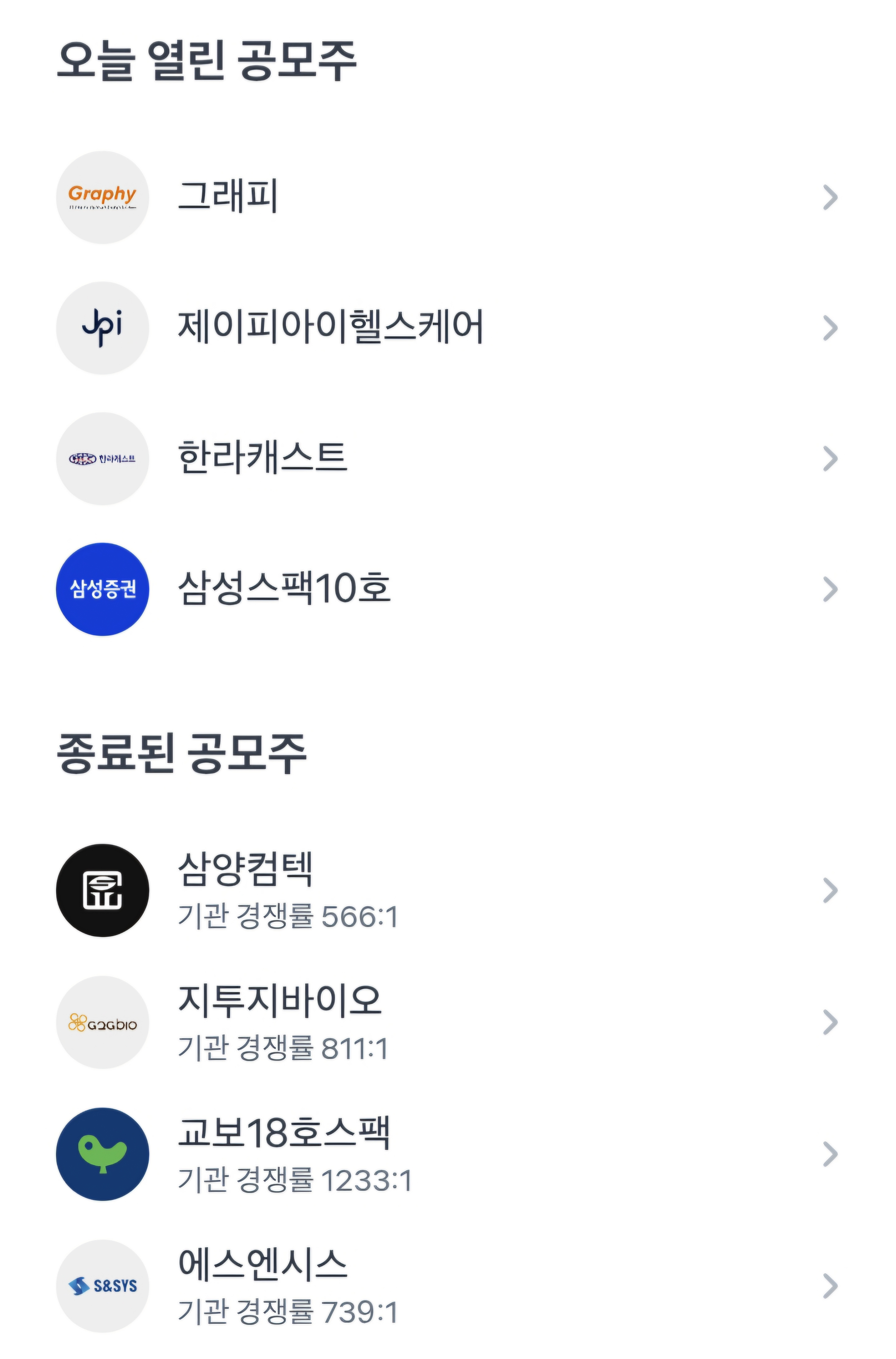Open the 제이피아이헬스케어 IPO details

coord(448,328)
